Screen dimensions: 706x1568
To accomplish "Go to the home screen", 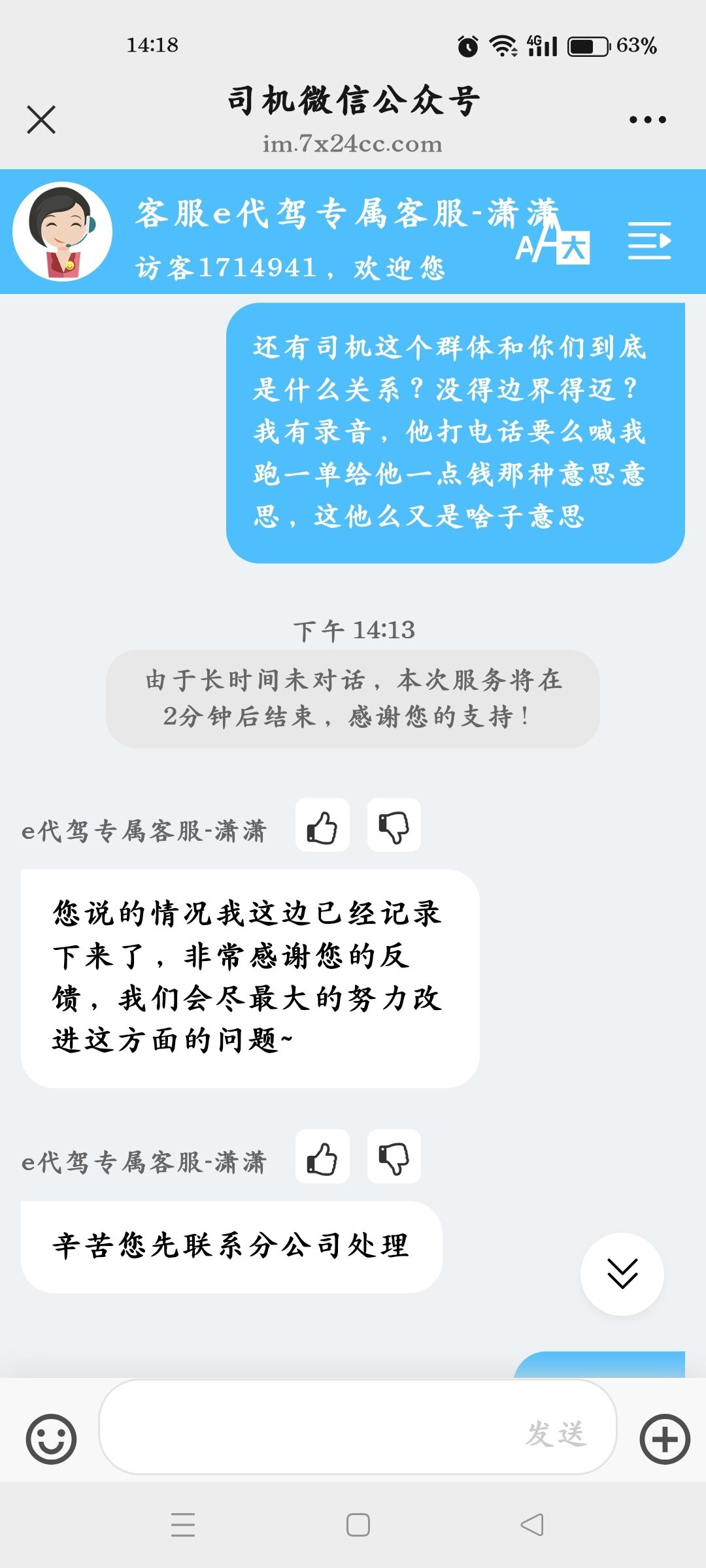I will pos(358,1524).
